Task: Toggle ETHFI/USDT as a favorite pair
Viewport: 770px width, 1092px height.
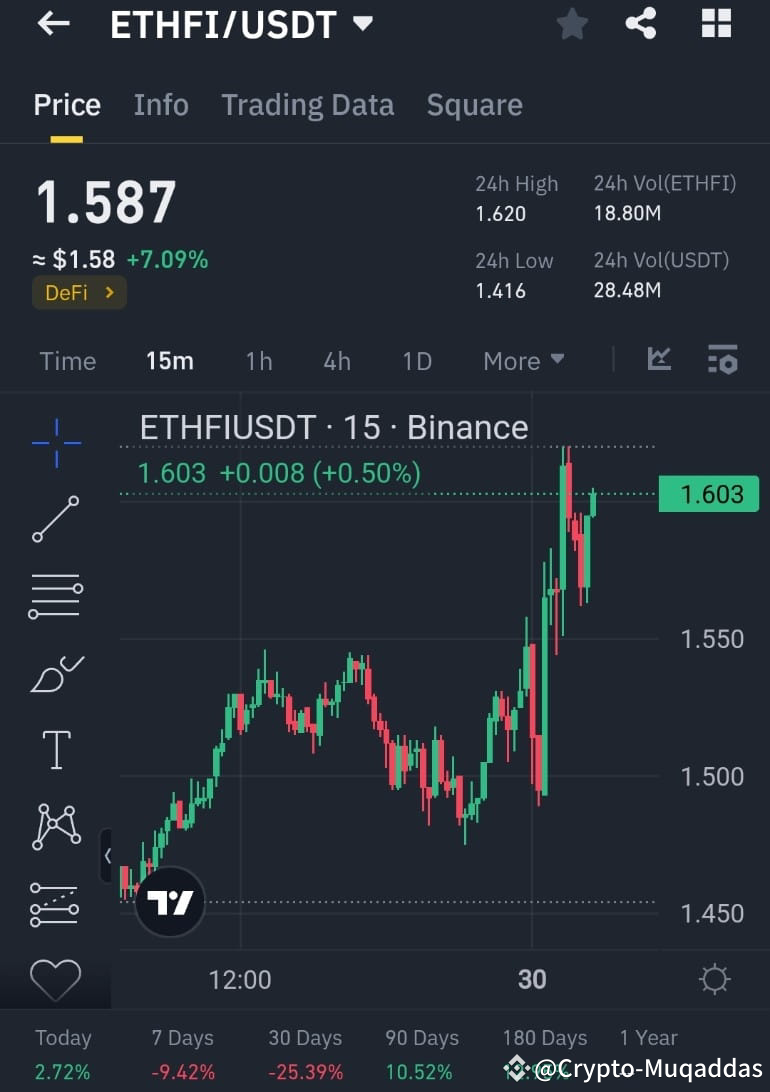Action: click(x=572, y=24)
